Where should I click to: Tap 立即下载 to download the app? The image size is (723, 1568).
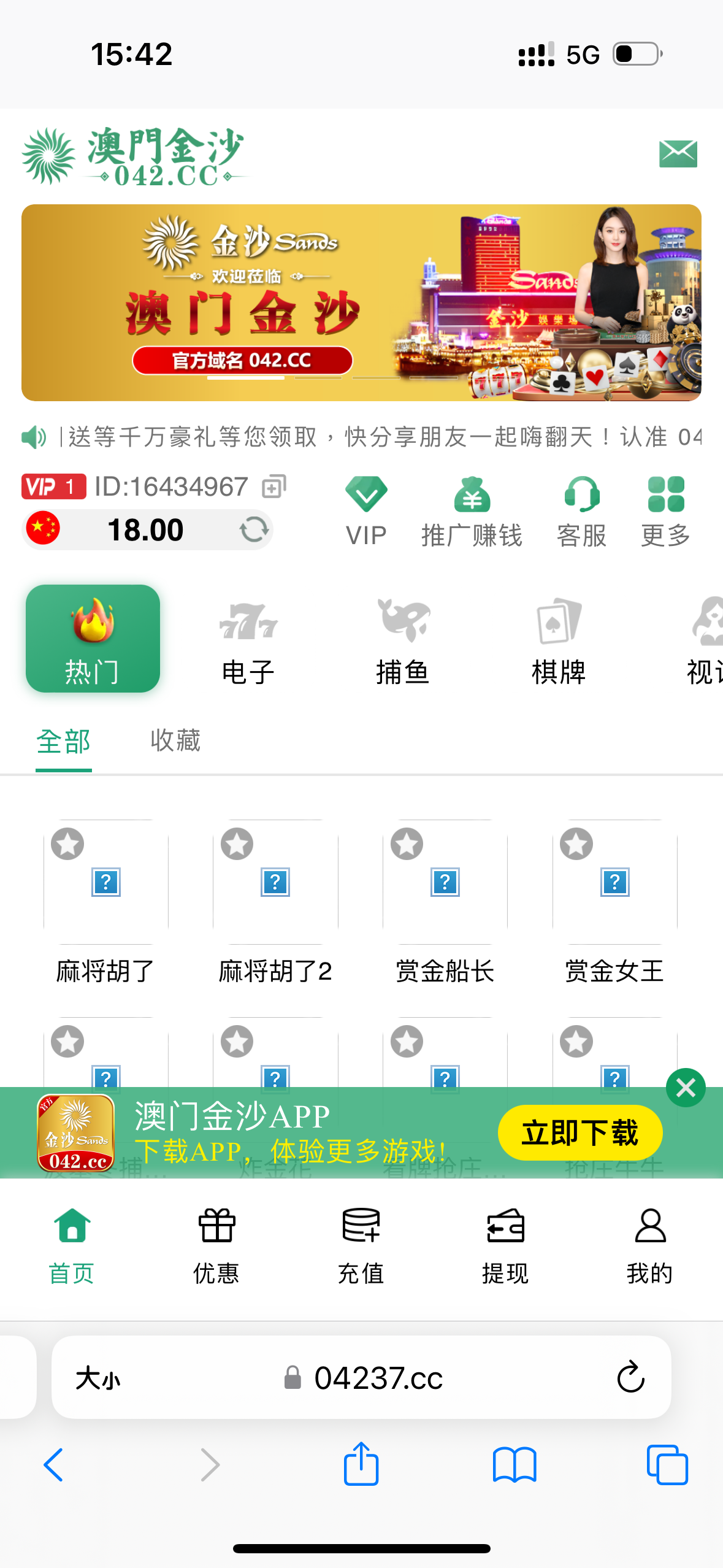pos(580,1132)
